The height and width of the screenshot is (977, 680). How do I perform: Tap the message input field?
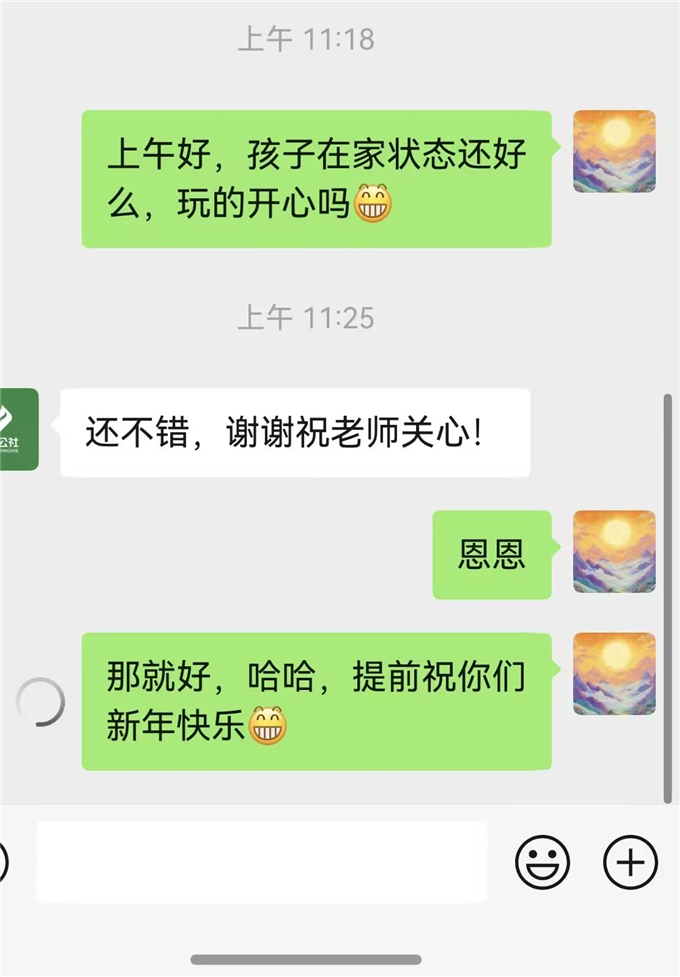tap(262, 860)
